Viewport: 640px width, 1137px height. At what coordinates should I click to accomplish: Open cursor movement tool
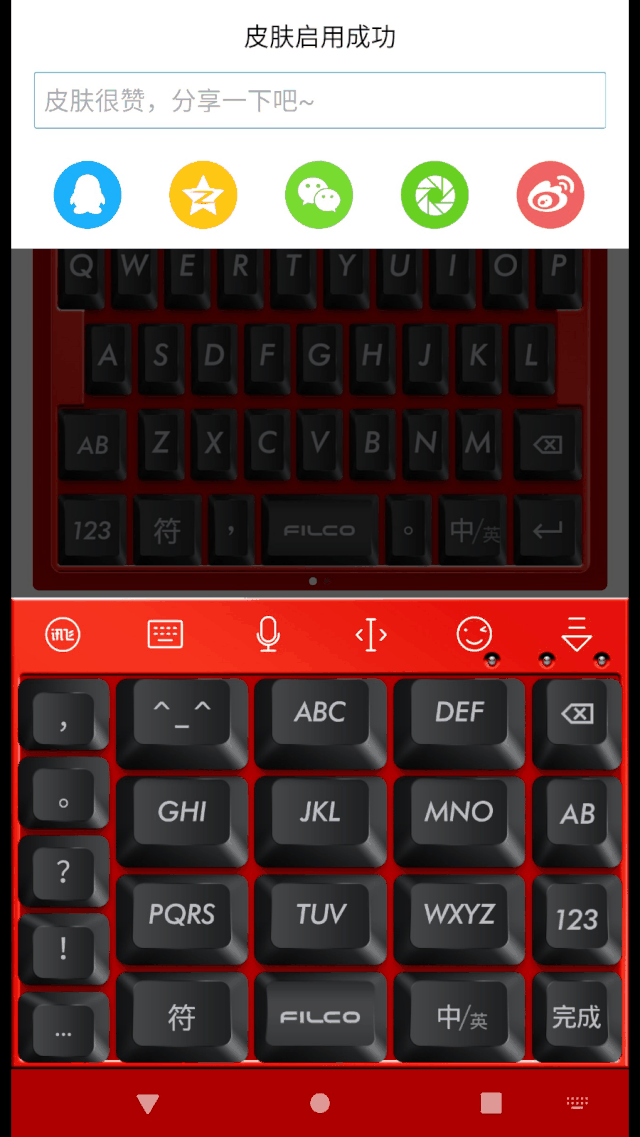click(371, 634)
